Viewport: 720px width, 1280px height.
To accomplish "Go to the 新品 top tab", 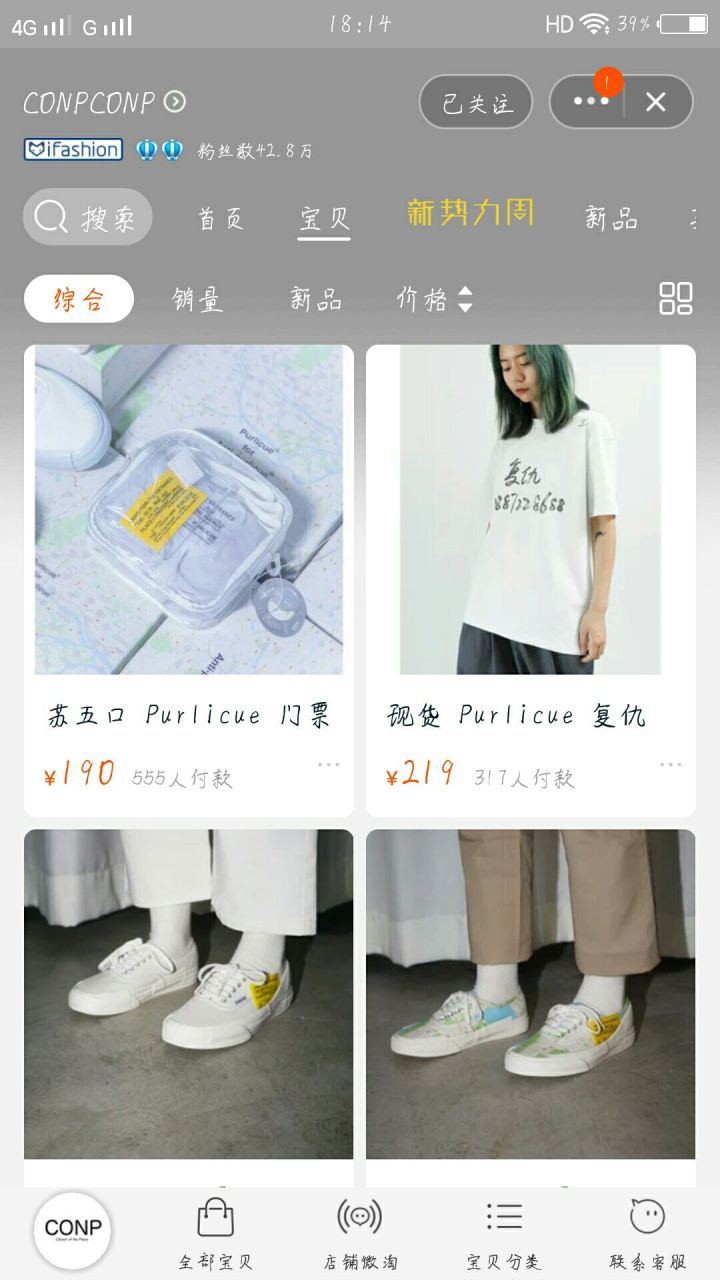I will pos(610,218).
